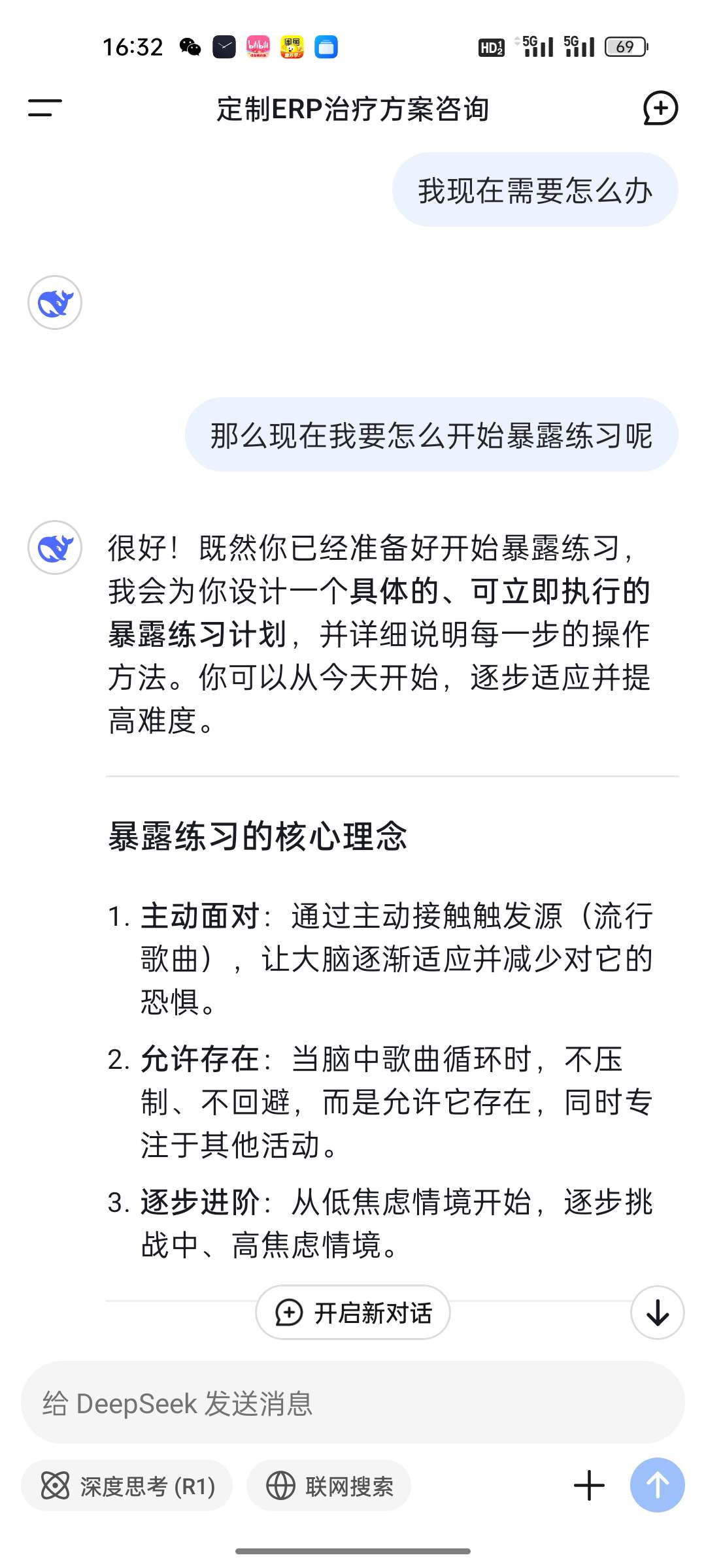This screenshot has height=1568, width=706.
Task: Enable 联网搜索 web search
Action: (329, 1486)
